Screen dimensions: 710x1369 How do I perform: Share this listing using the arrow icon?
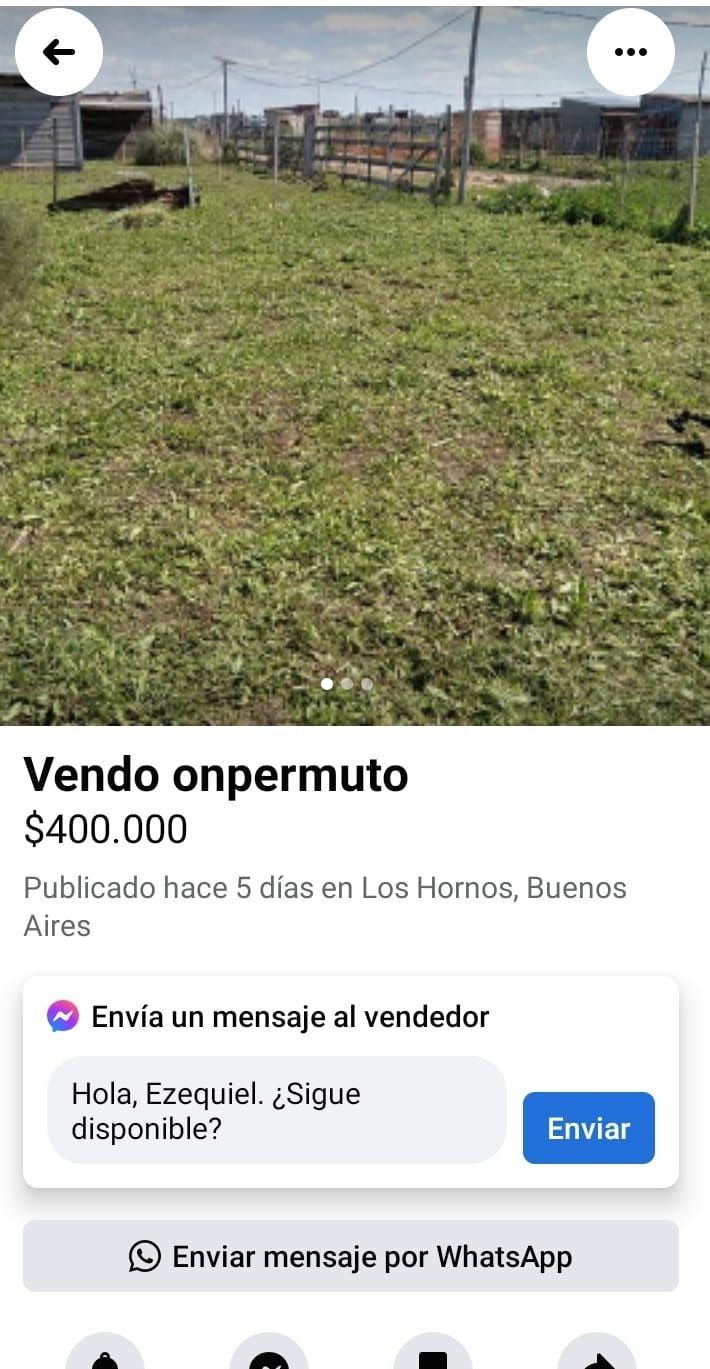pyautogui.click(x=597, y=1358)
